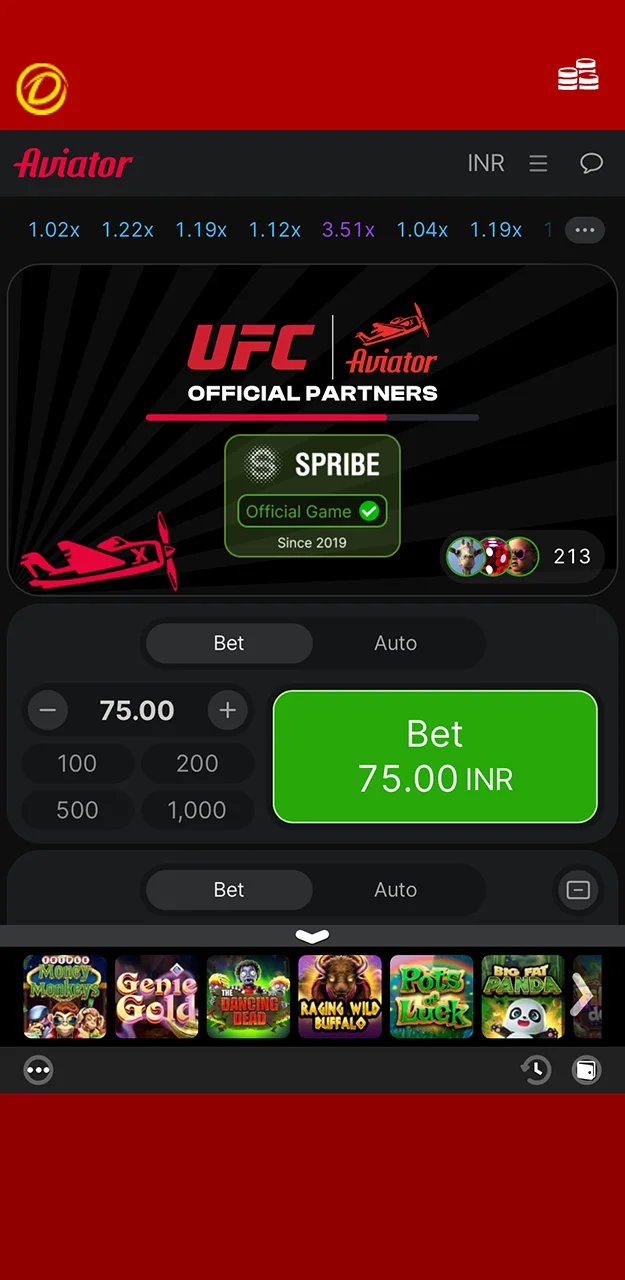Expand the round history overflow button
This screenshot has height=1280, width=625.
click(x=585, y=230)
